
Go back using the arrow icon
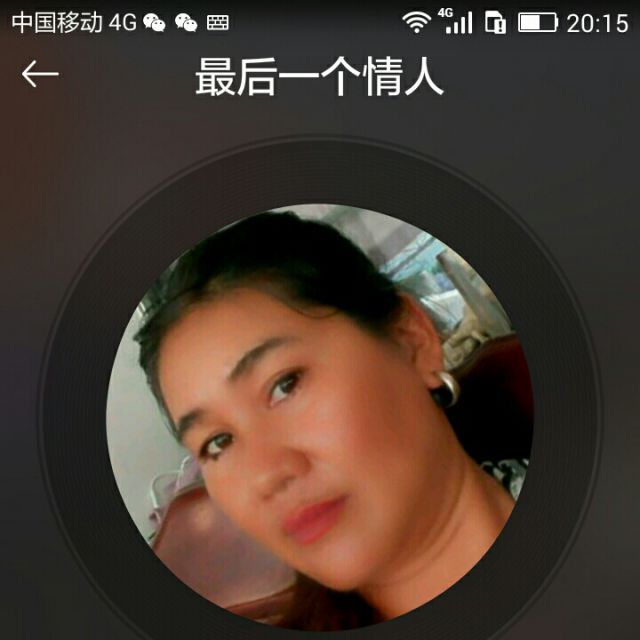point(40,74)
